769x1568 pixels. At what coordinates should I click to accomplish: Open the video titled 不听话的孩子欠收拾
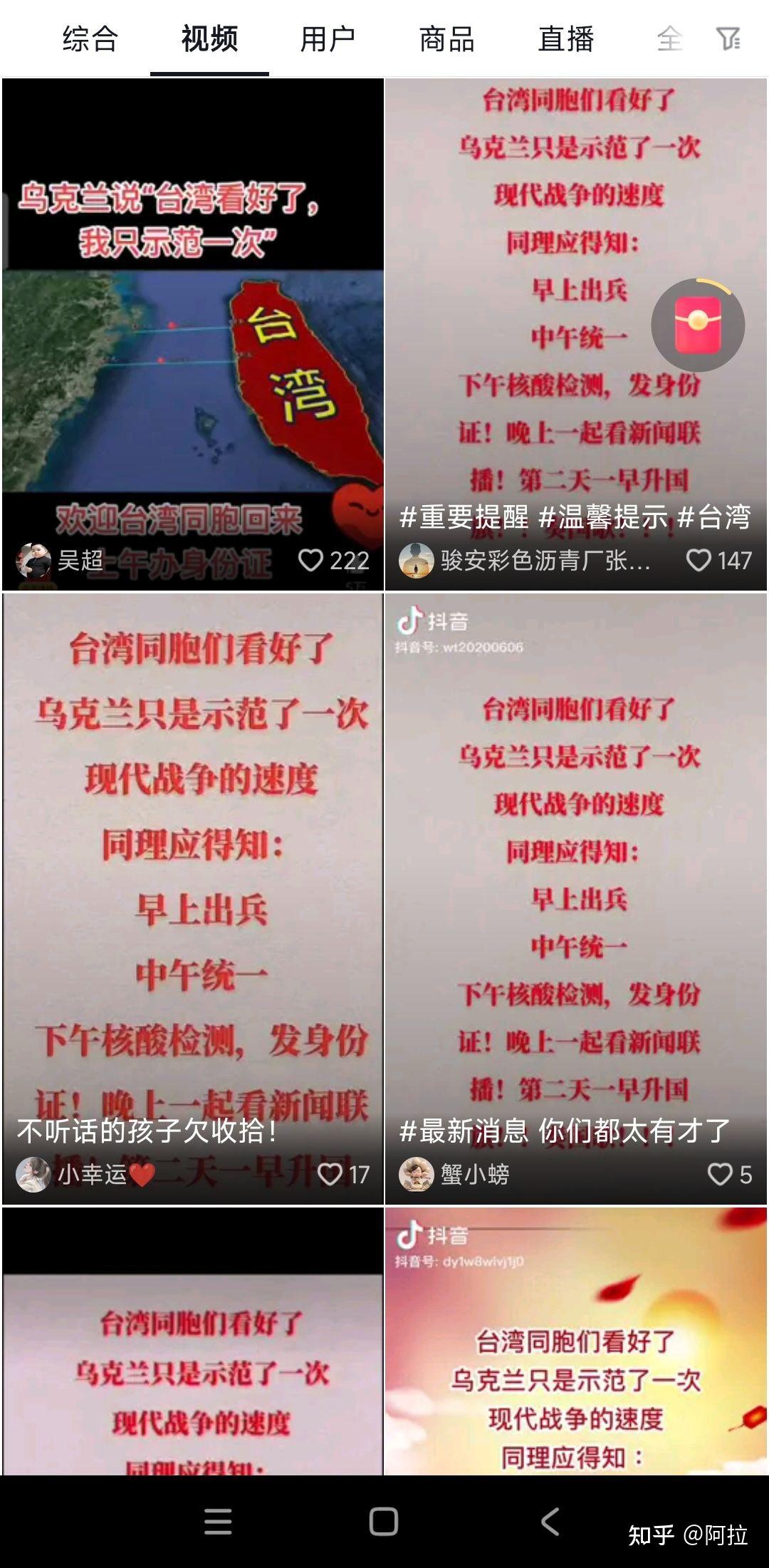click(192, 891)
